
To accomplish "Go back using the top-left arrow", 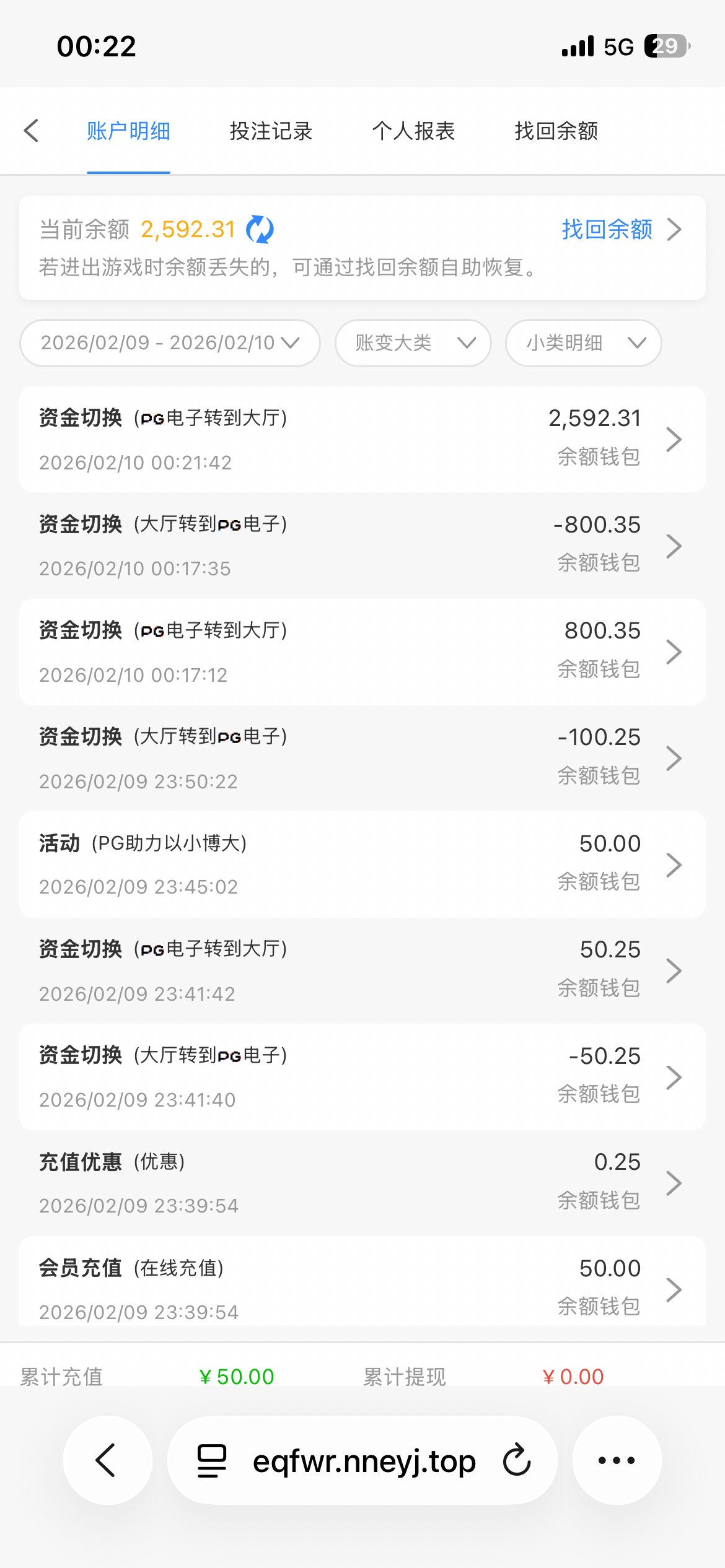I will [32, 131].
